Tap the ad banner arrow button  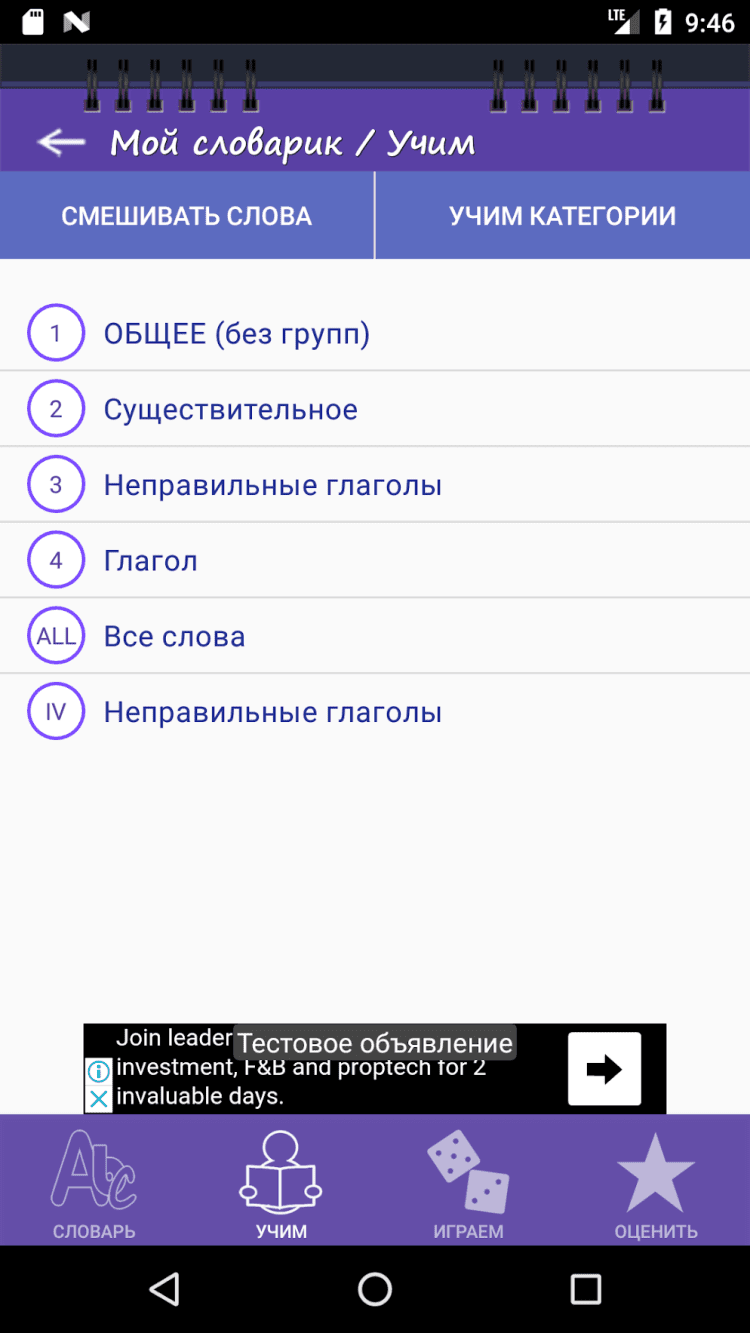click(x=604, y=1069)
